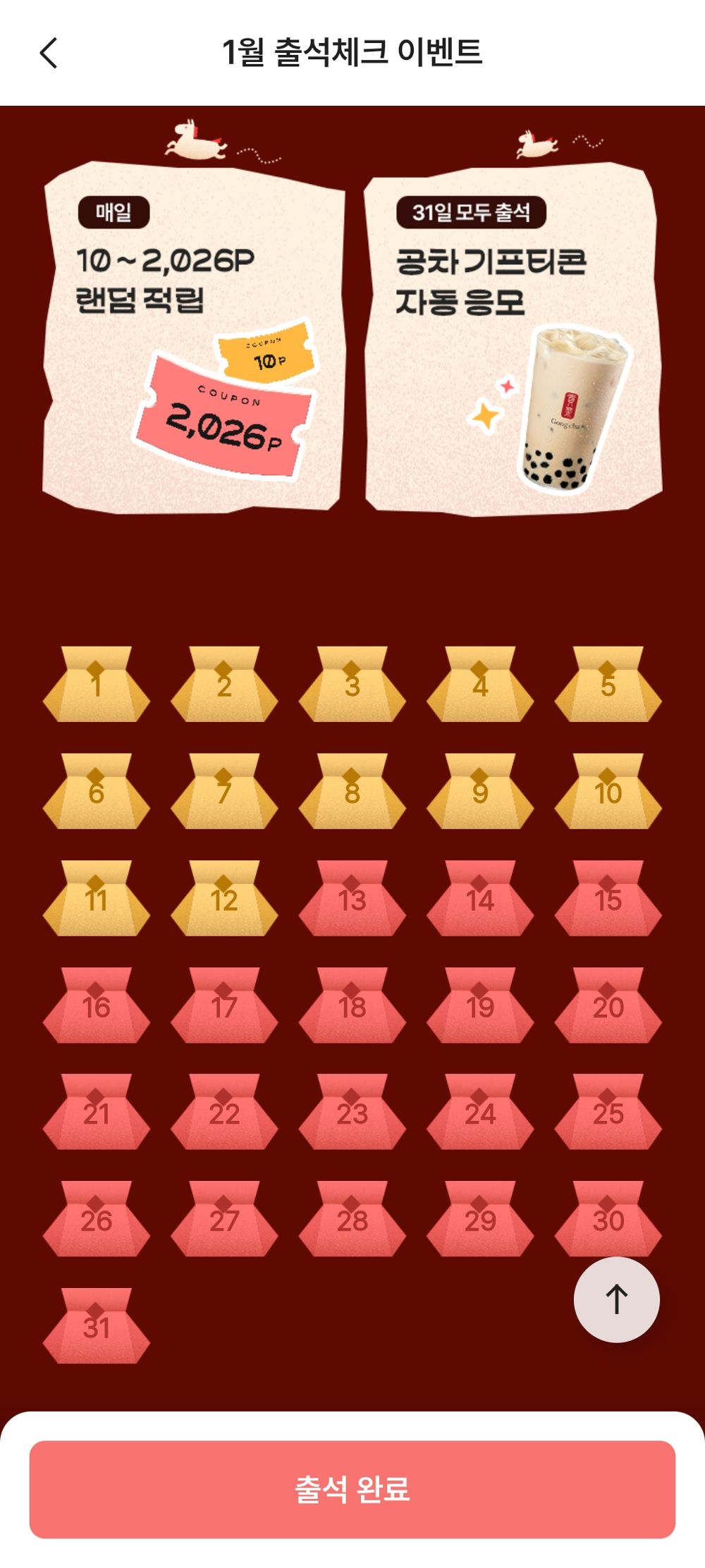Tap the day 1 gold pouch
705x1568 pixels.
tap(97, 685)
